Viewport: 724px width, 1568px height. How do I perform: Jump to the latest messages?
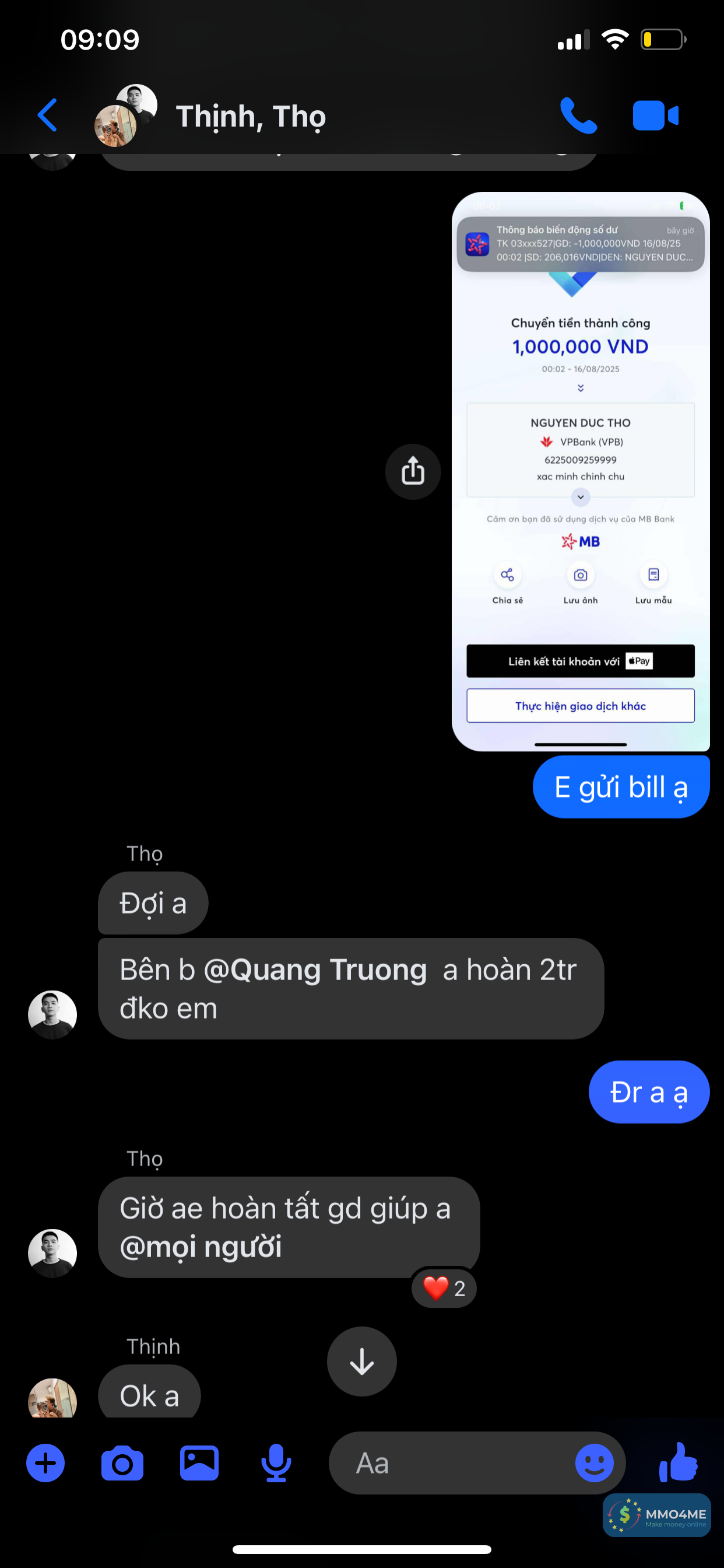[361, 1361]
